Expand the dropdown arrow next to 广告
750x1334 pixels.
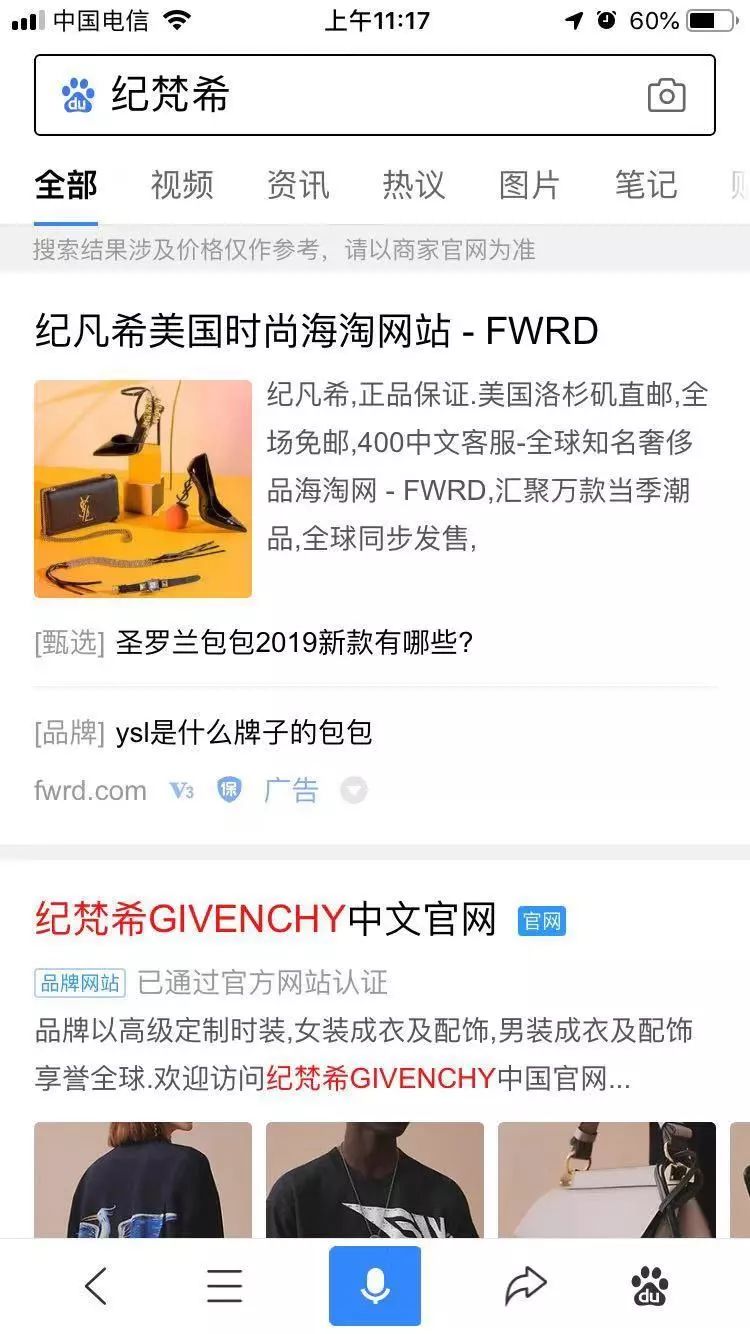[x=354, y=791]
